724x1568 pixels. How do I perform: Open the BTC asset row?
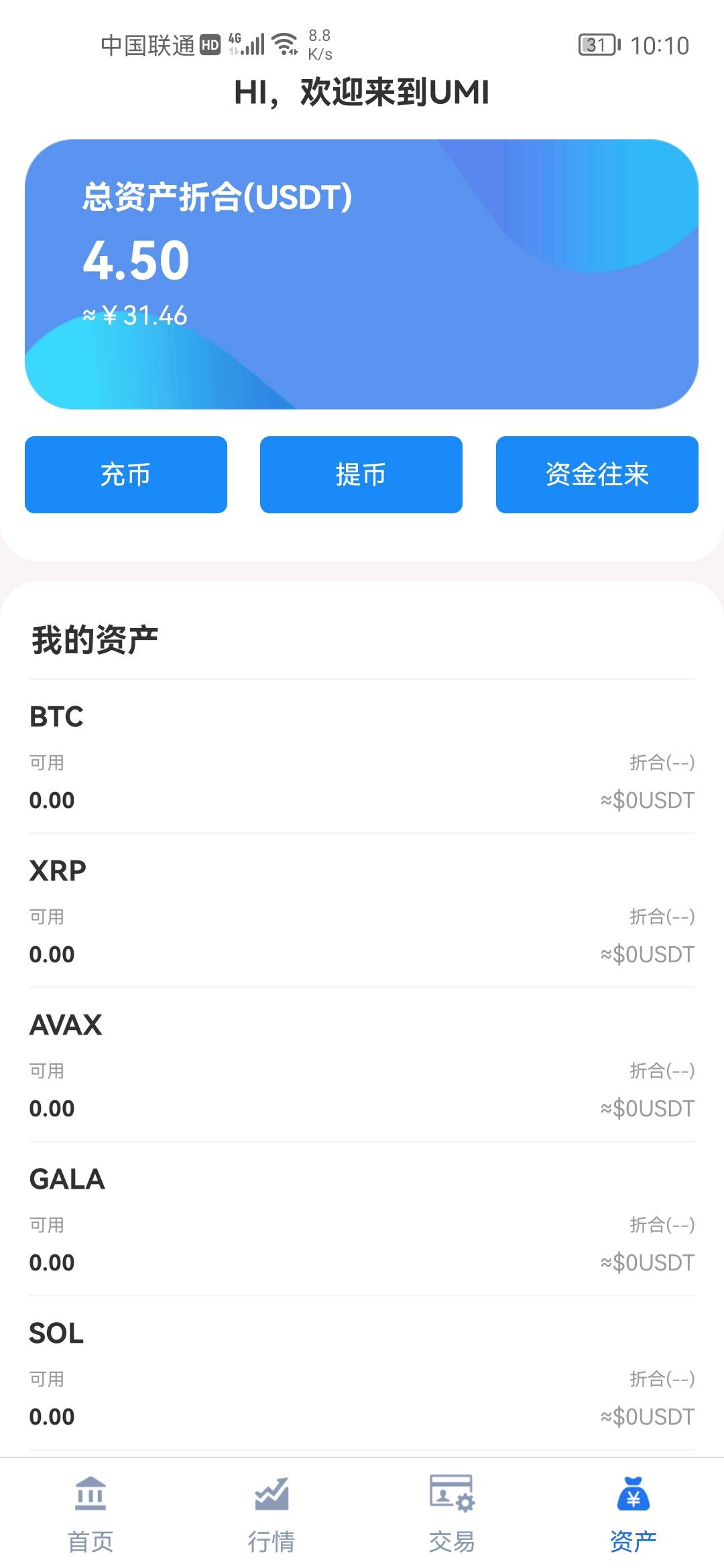362,757
